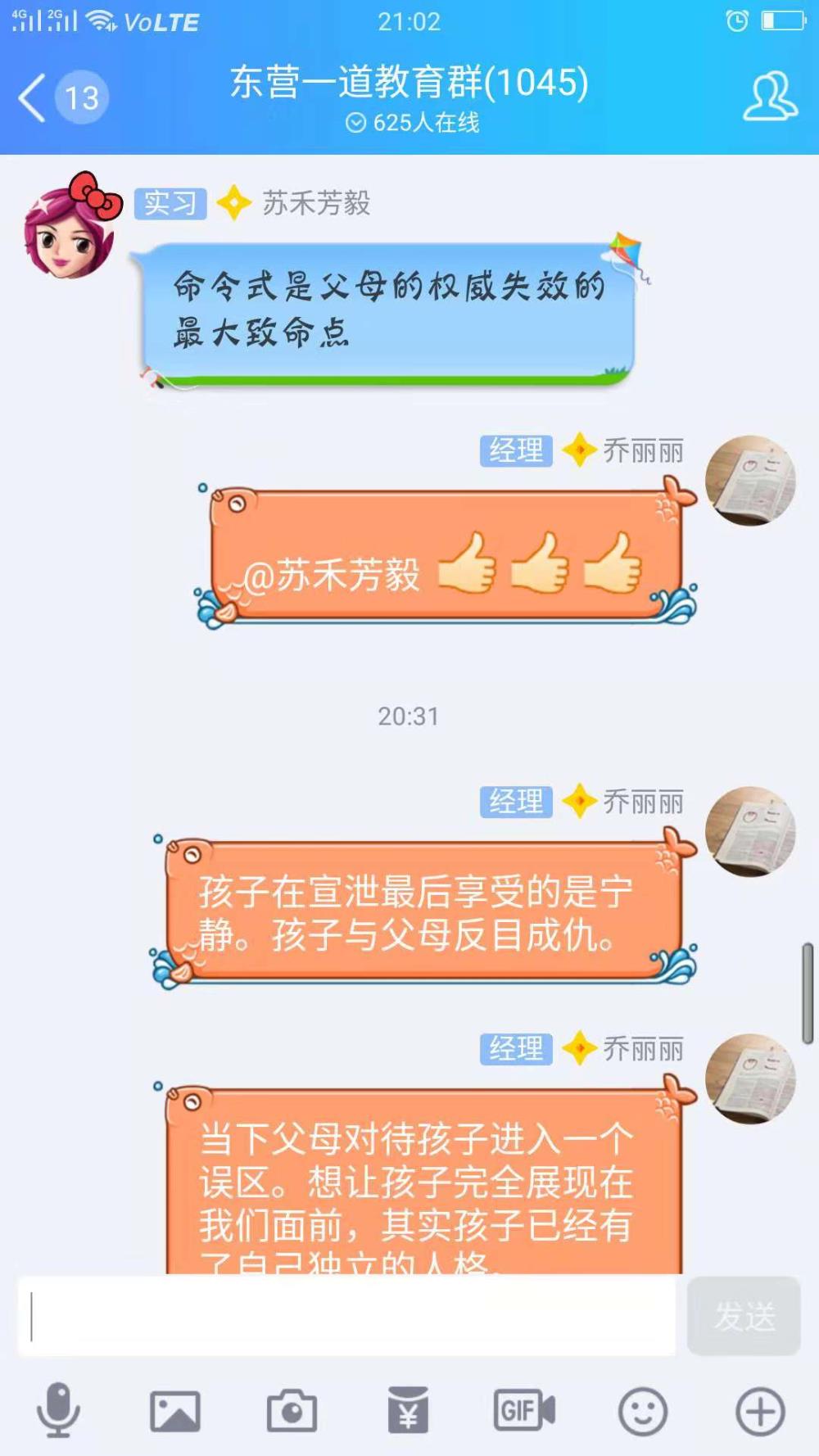Go back to the message list
819x1456 pixels.
pos(62,97)
